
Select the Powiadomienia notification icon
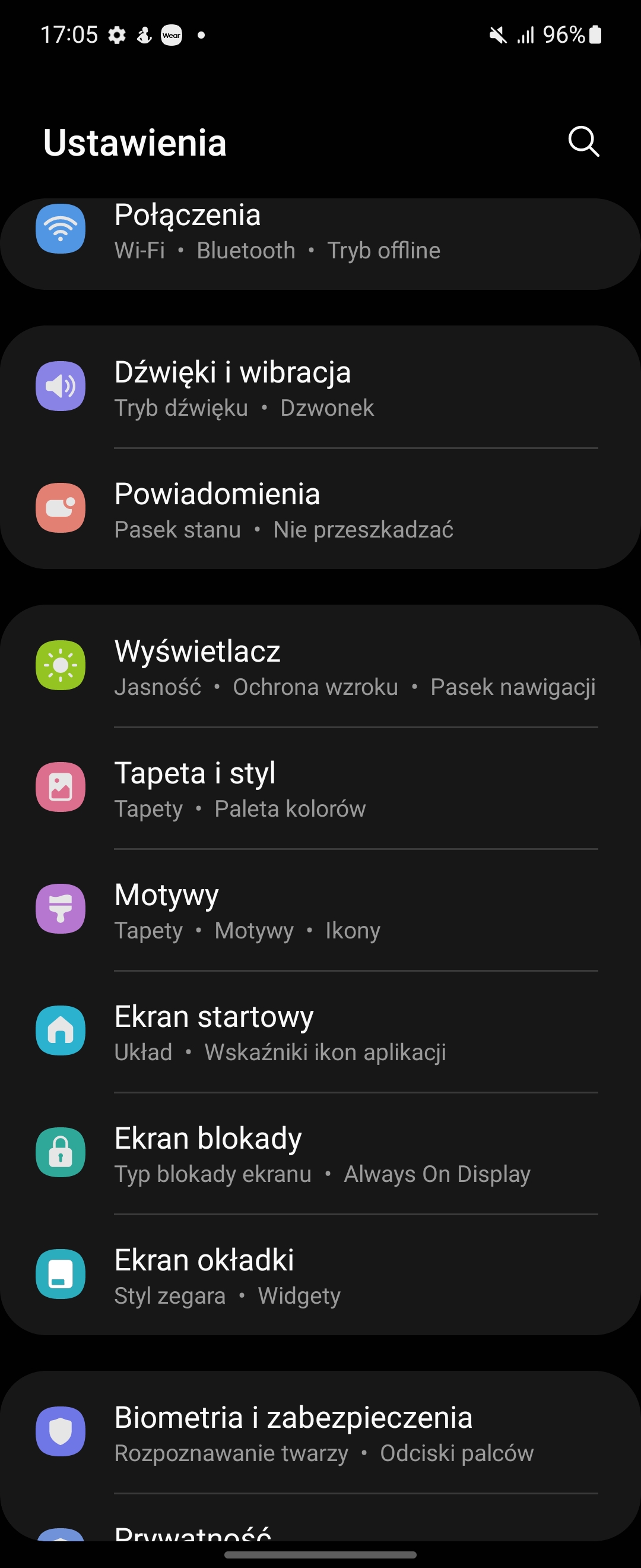point(61,508)
